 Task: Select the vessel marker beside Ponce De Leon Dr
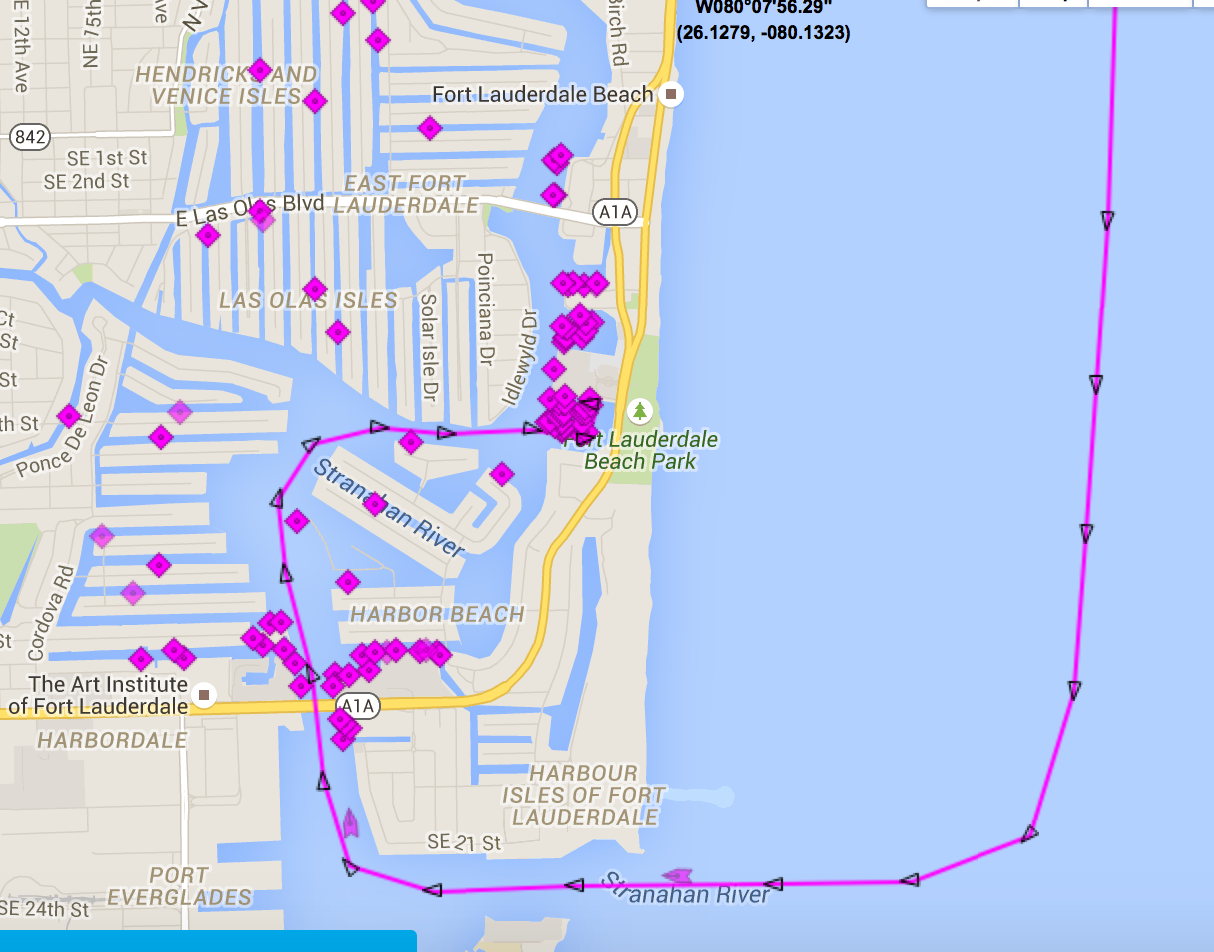coord(68,415)
